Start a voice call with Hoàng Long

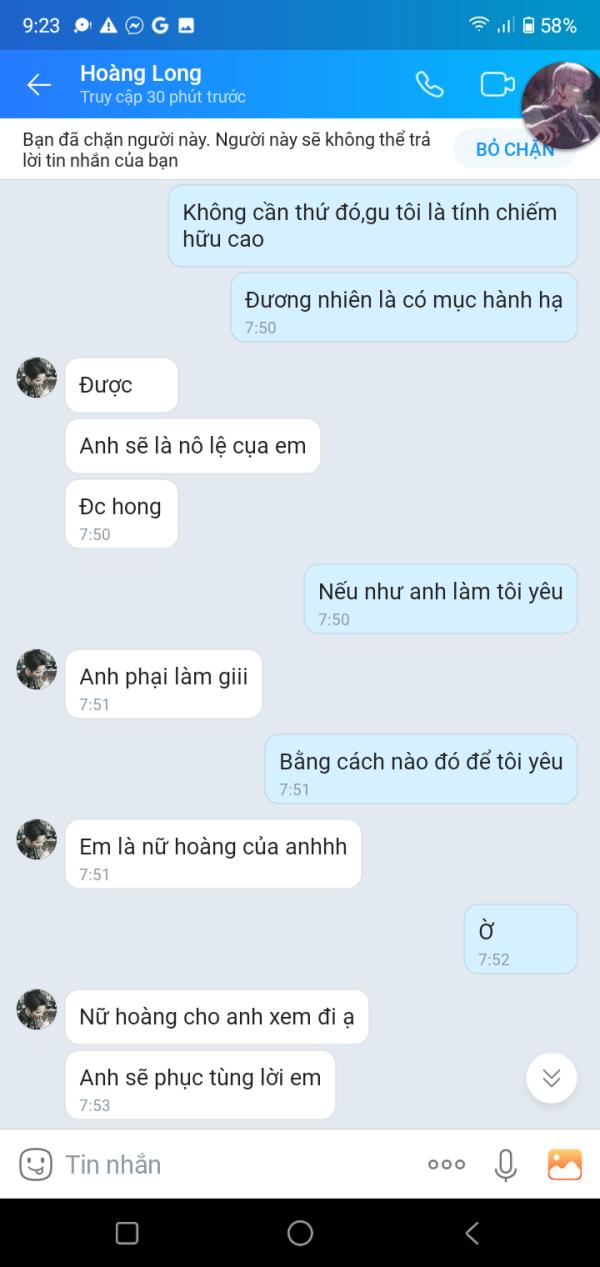430,85
